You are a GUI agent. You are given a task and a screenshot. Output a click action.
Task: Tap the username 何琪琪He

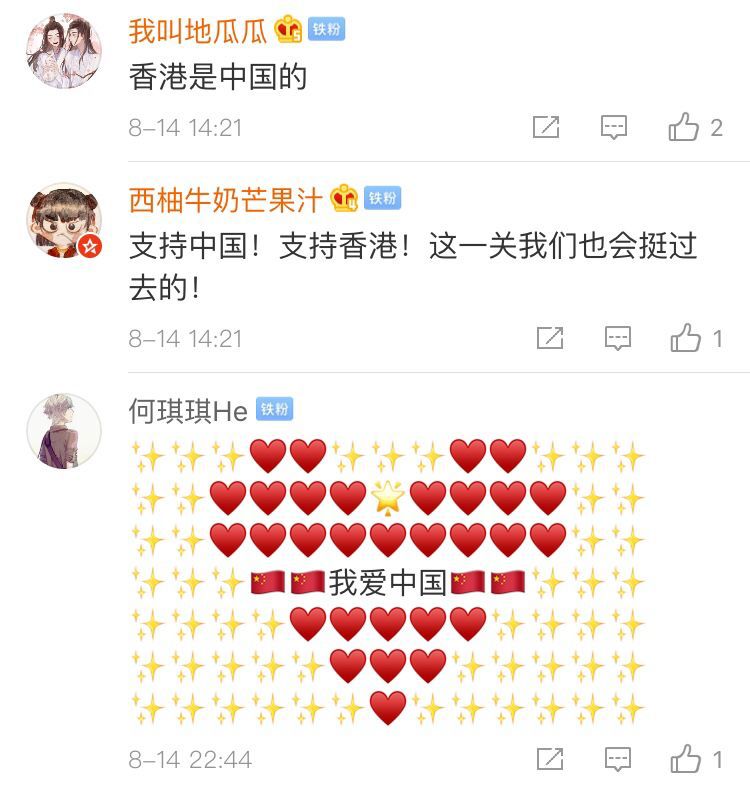click(188, 410)
